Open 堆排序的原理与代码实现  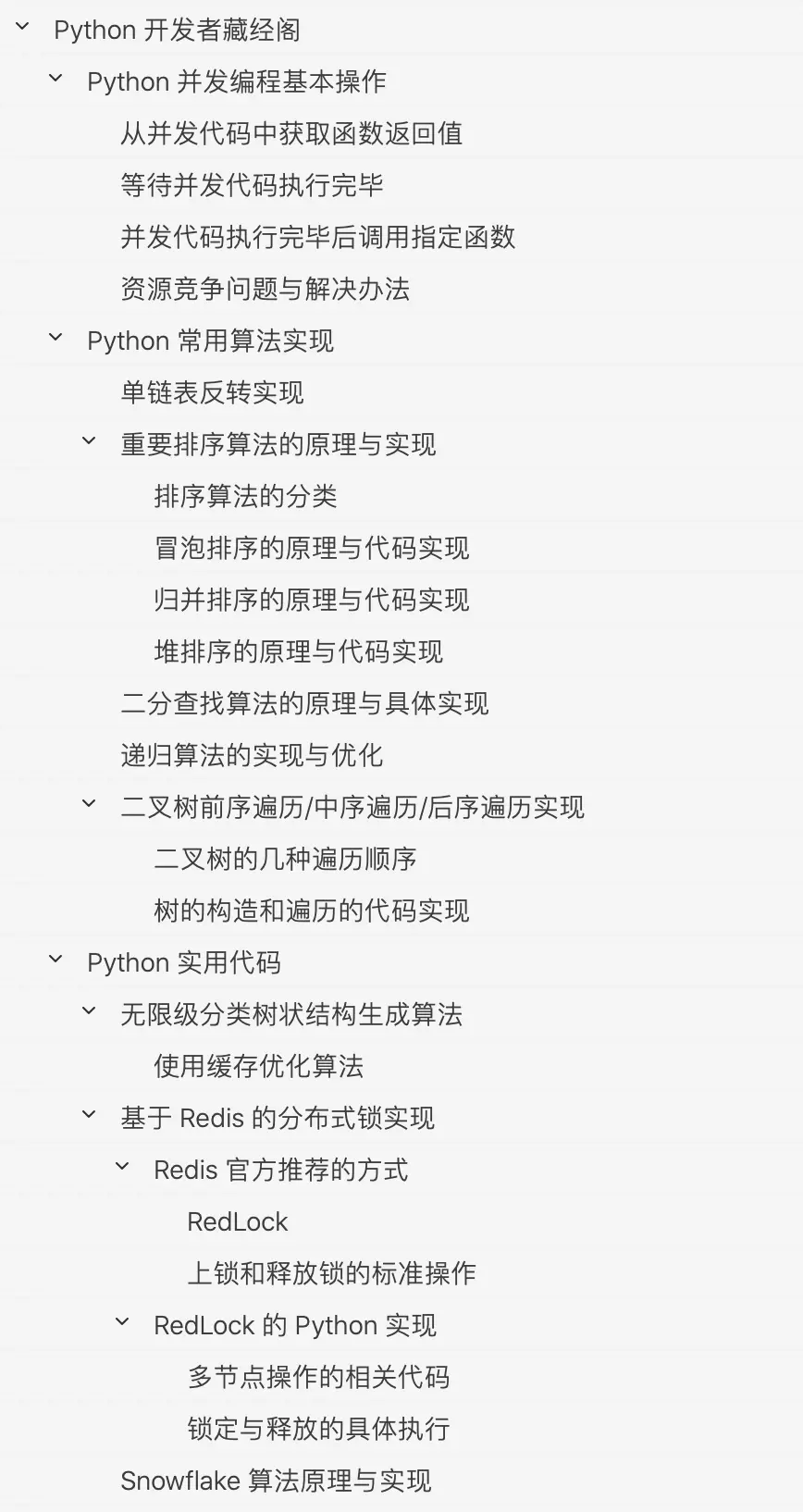coord(298,651)
